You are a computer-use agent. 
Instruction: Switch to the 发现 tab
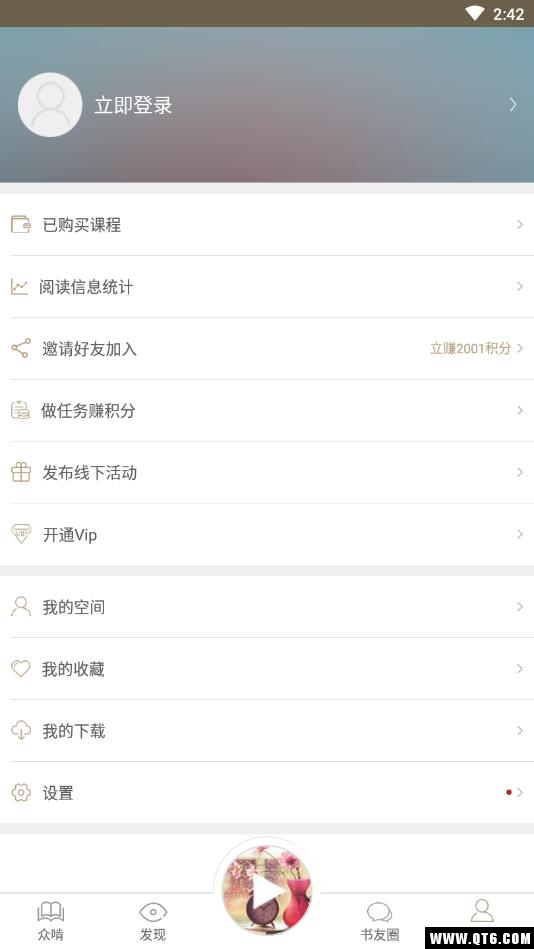[x=153, y=921]
